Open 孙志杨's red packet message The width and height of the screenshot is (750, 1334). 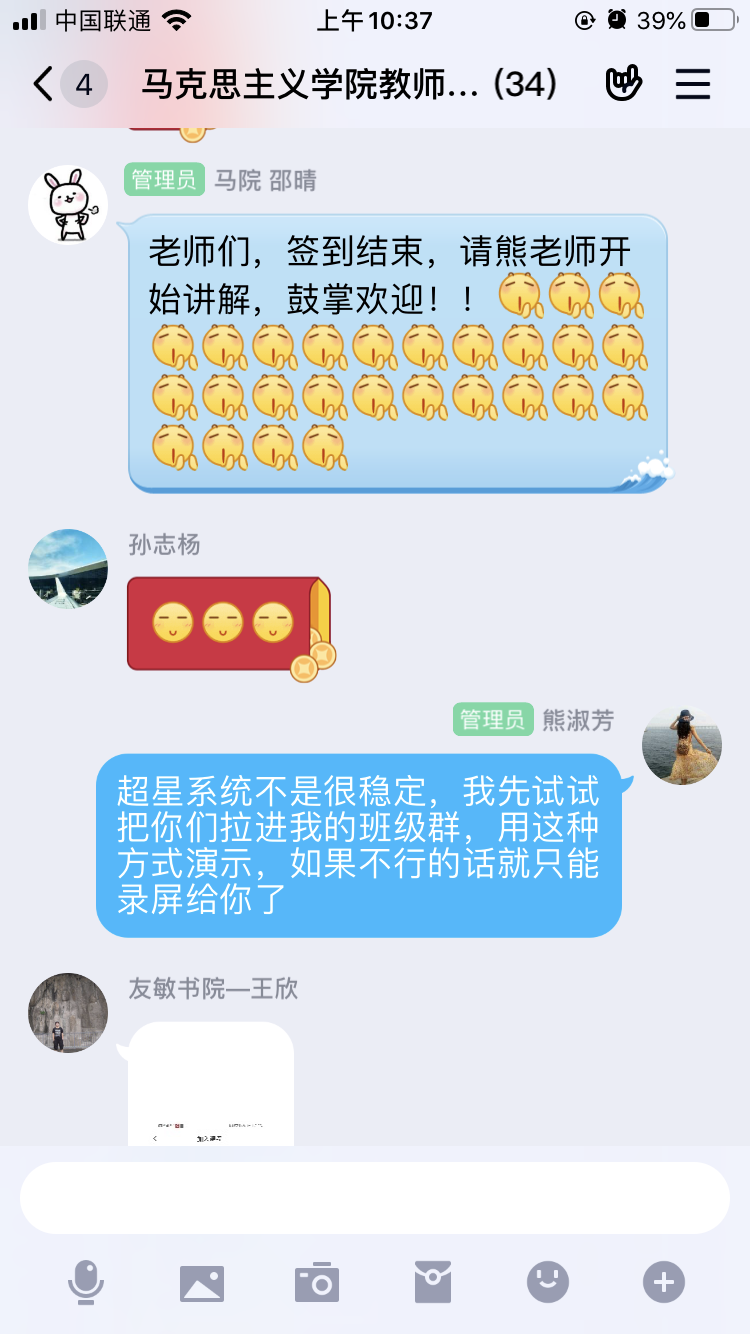229,625
